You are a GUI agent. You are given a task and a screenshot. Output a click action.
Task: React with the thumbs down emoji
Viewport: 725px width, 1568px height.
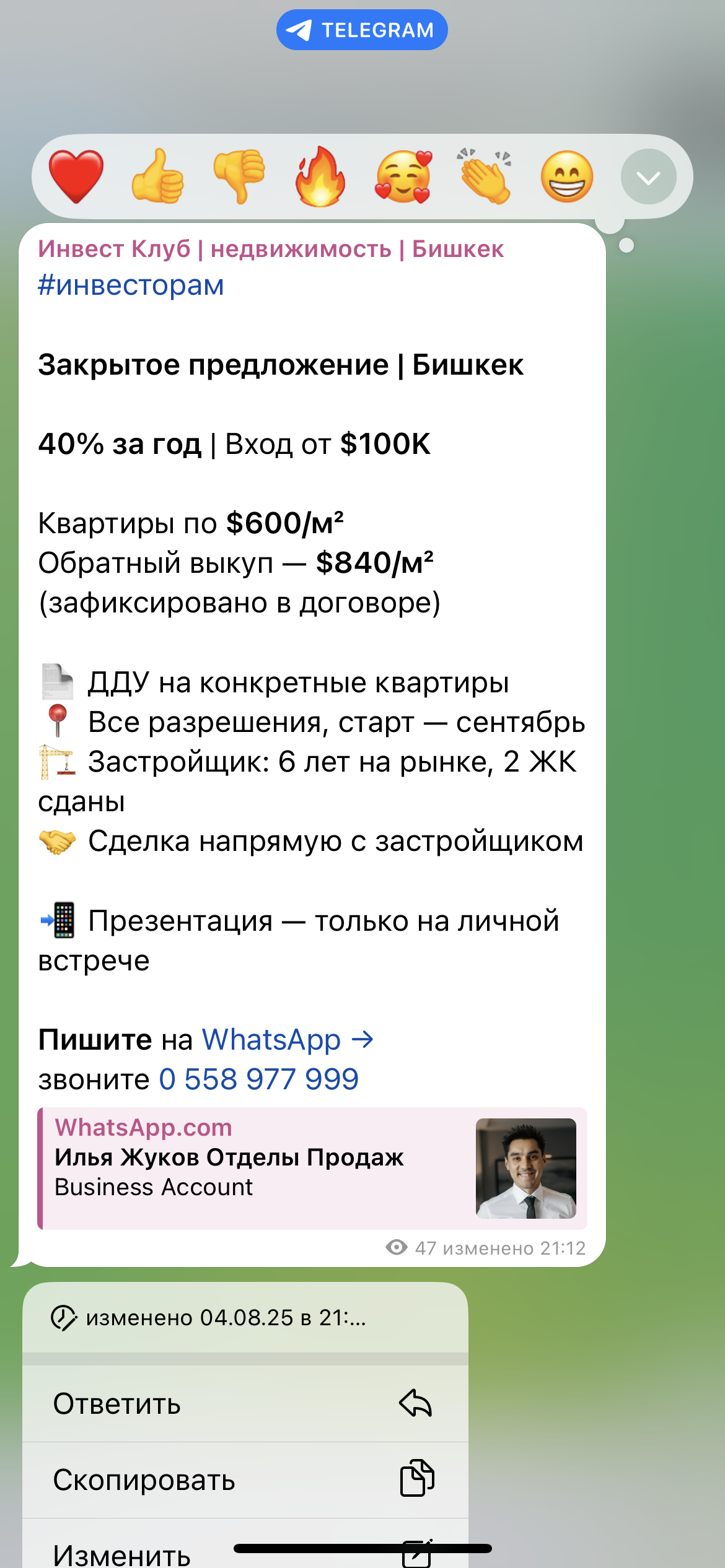(x=239, y=176)
